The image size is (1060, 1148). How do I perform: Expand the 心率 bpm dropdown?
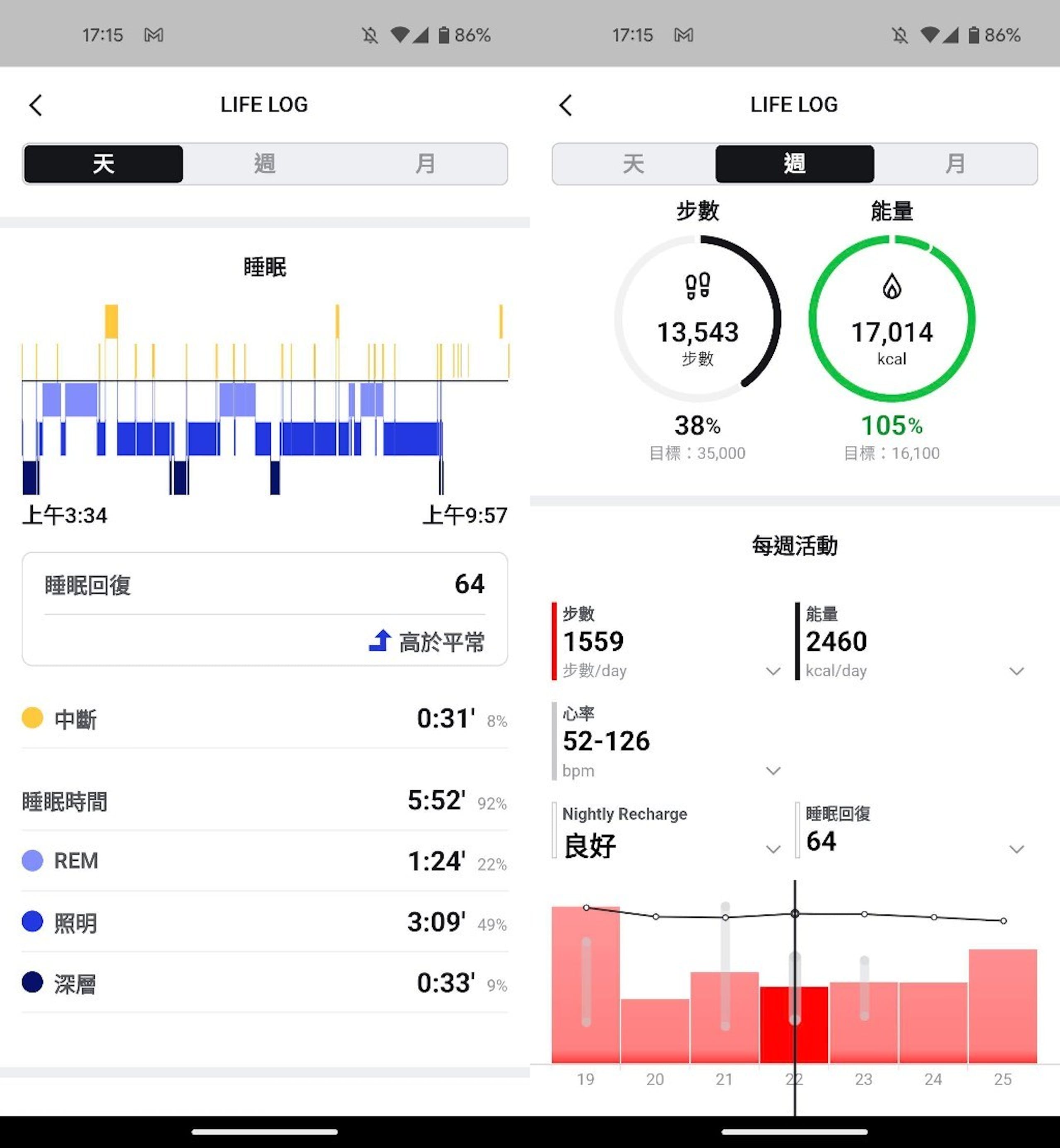pyautogui.click(x=773, y=771)
